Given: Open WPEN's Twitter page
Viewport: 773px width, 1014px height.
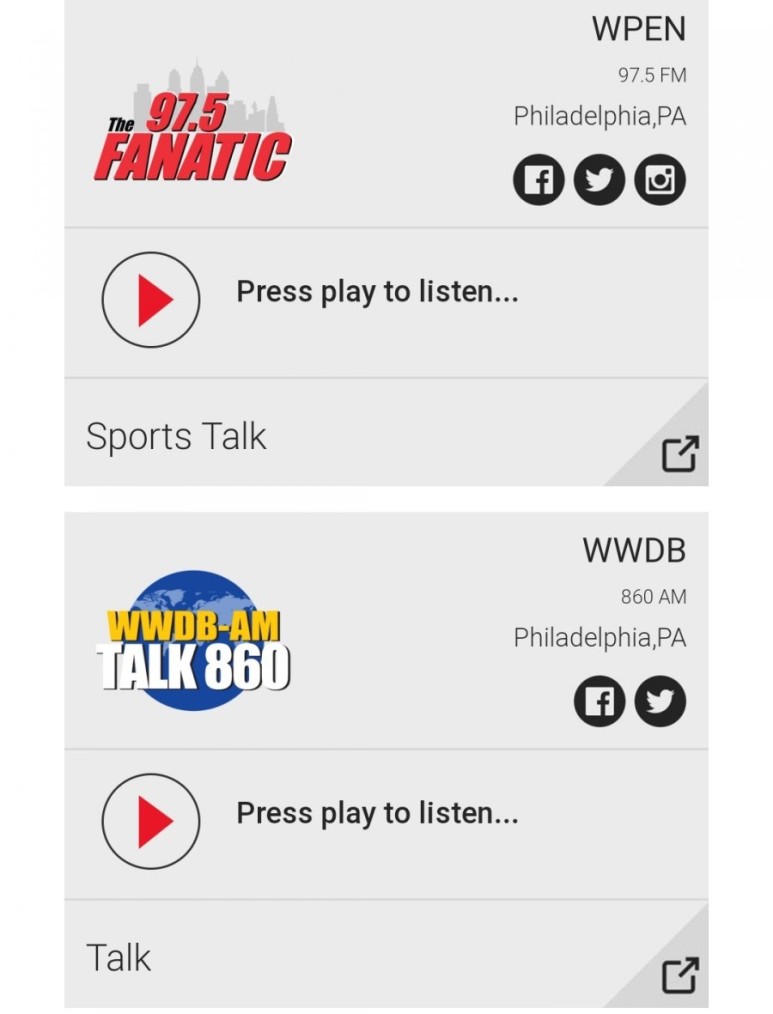Looking at the screenshot, I should (599, 180).
